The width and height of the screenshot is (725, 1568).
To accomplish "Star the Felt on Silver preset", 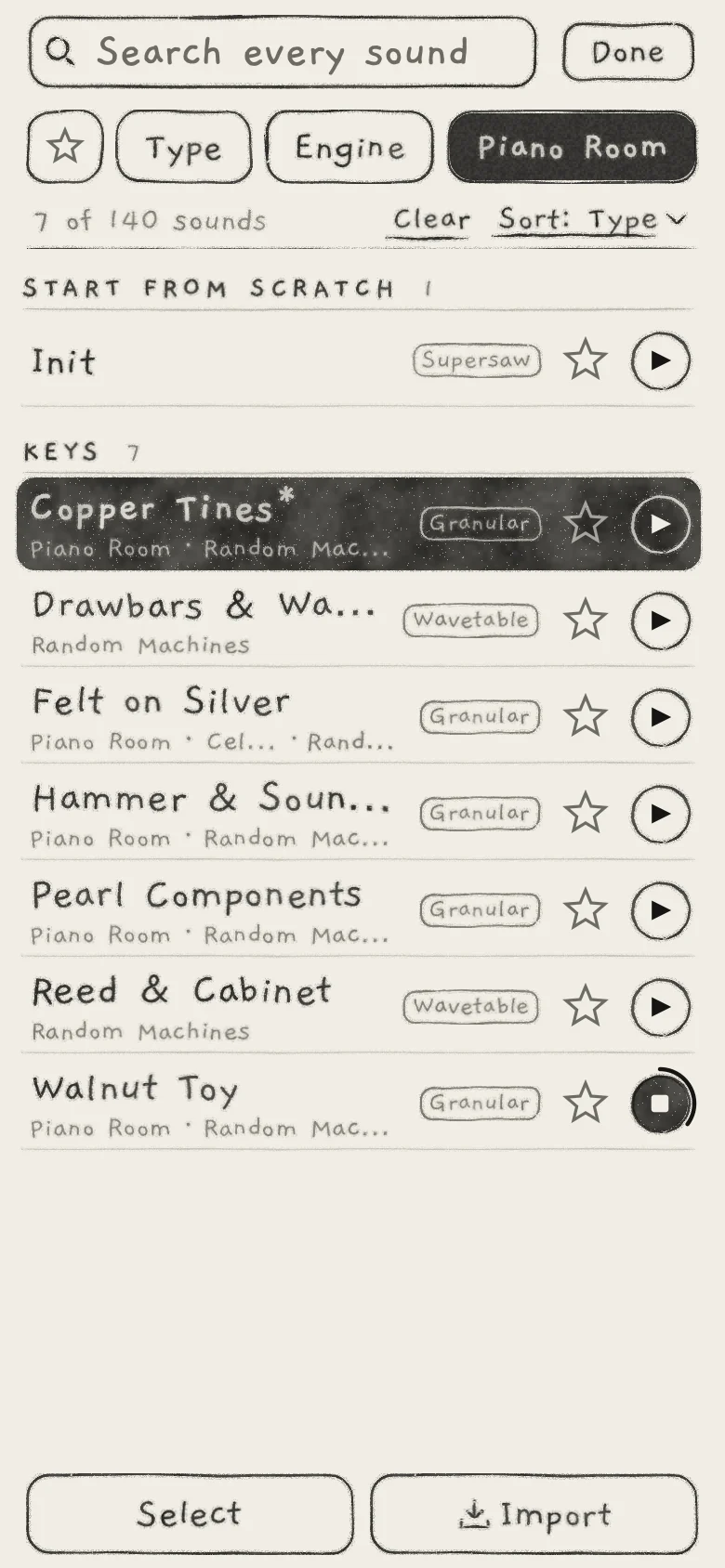I will tap(586, 717).
